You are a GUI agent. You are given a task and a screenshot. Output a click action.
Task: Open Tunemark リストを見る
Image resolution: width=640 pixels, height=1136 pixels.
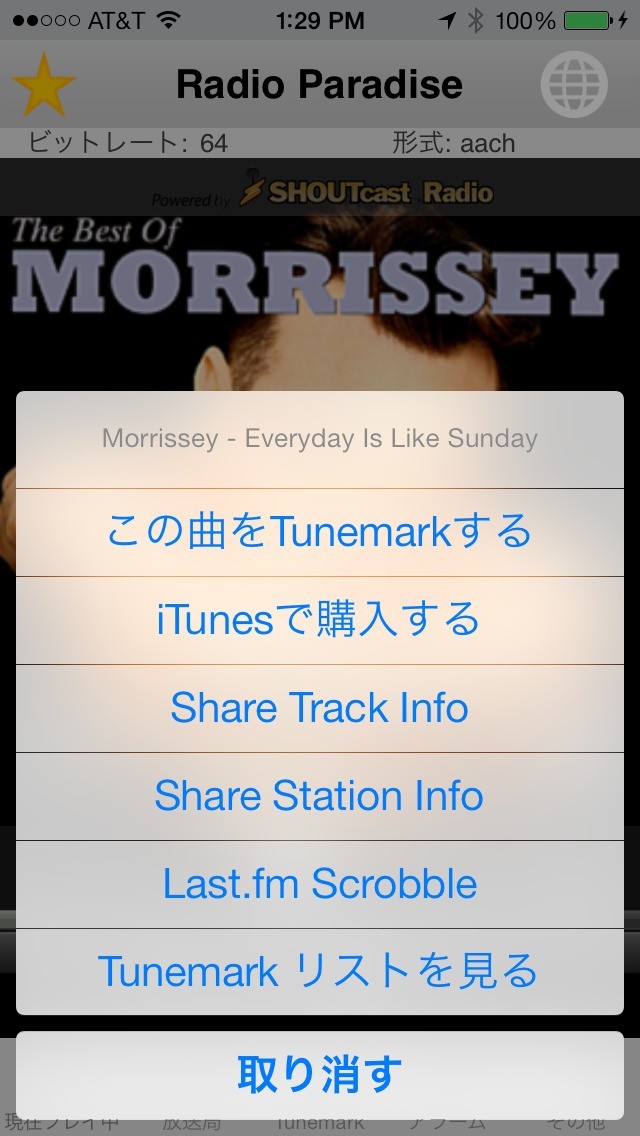point(319,971)
